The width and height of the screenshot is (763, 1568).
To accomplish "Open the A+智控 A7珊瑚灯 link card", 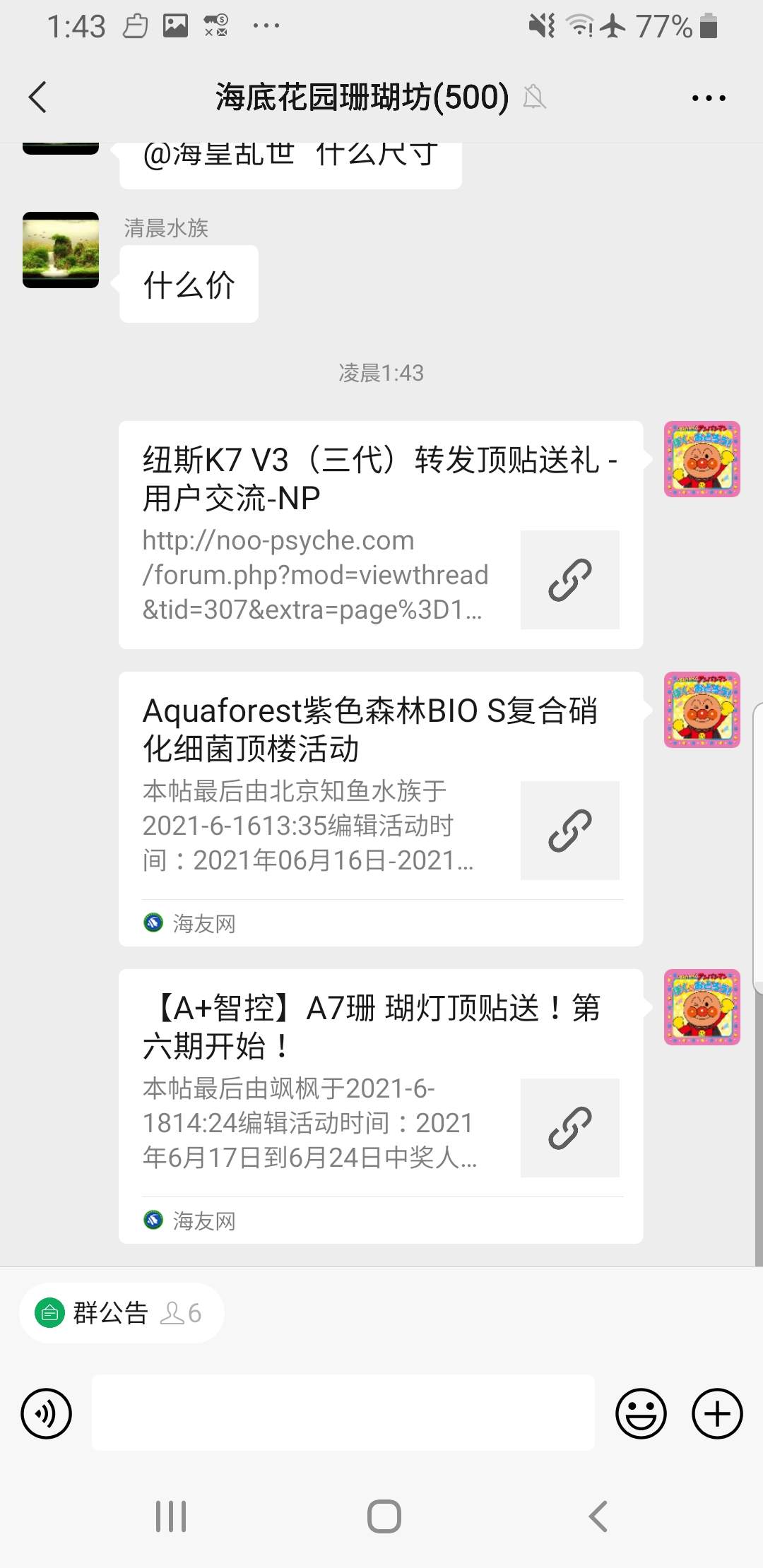I will click(x=380, y=1105).
